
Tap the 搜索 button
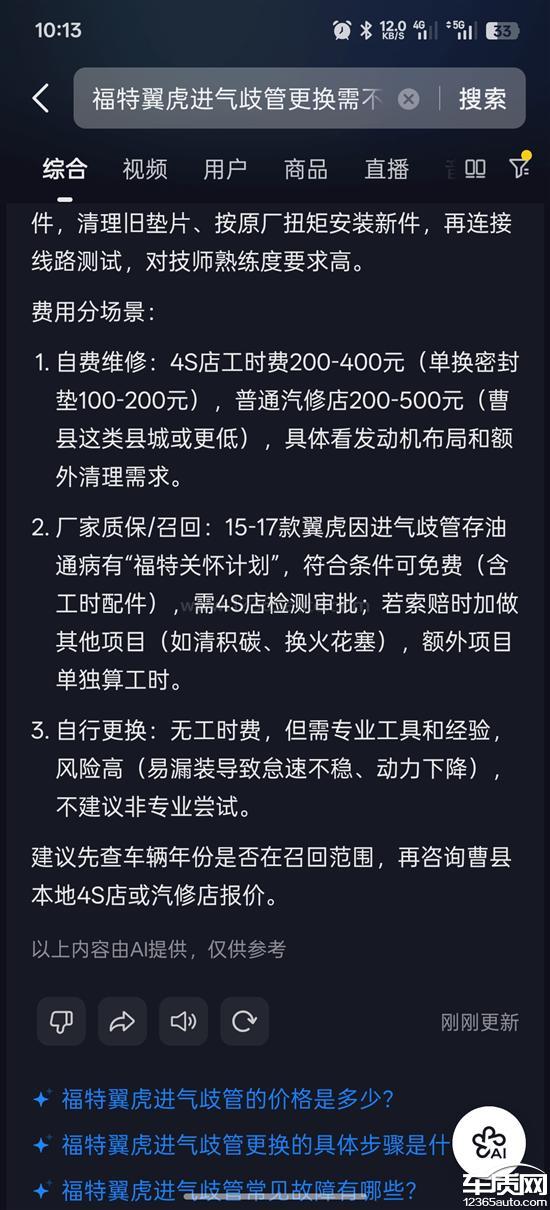pos(482,98)
